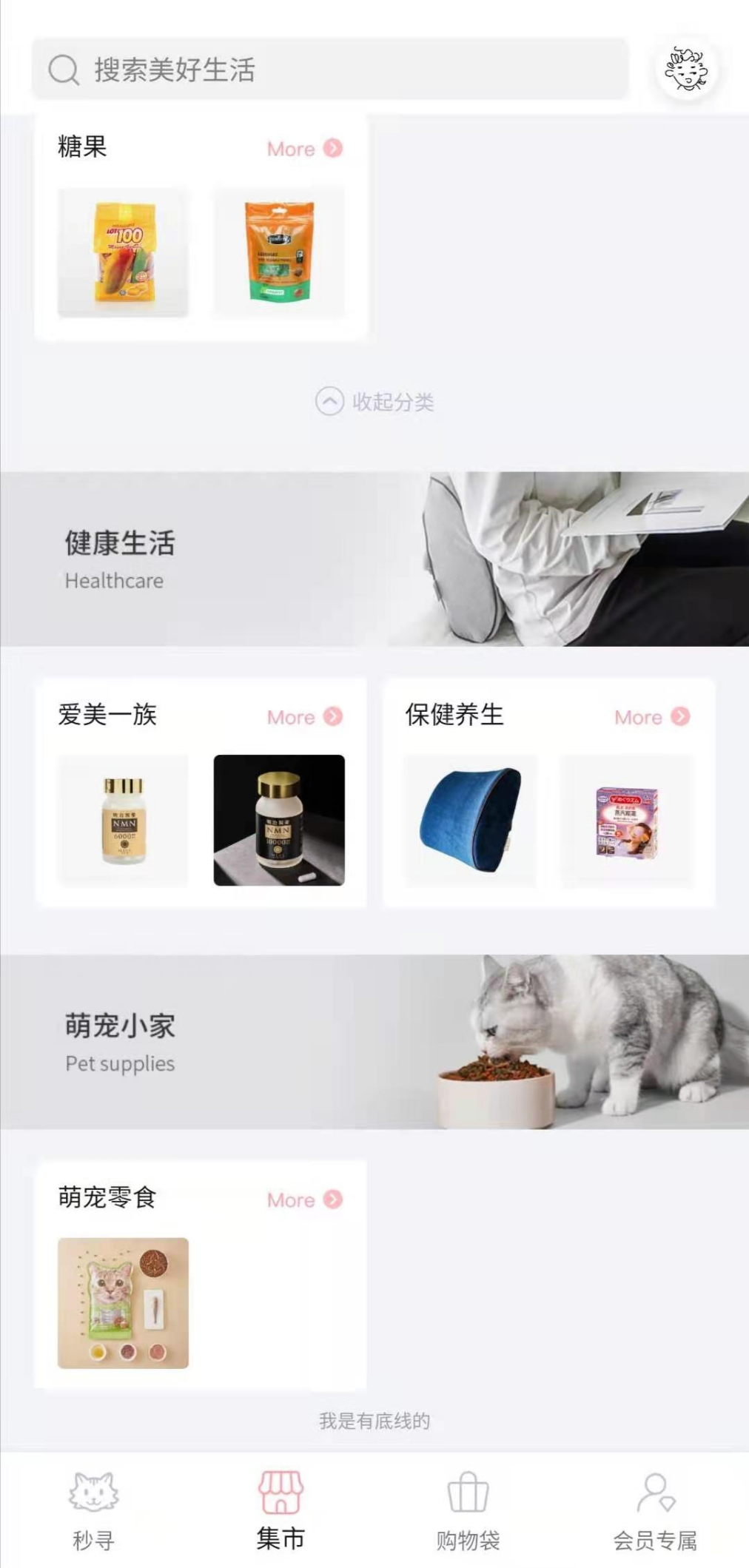Screen dimensions: 749x1568
Task: Switch to the 秒寻 tab
Action: click(x=93, y=1511)
